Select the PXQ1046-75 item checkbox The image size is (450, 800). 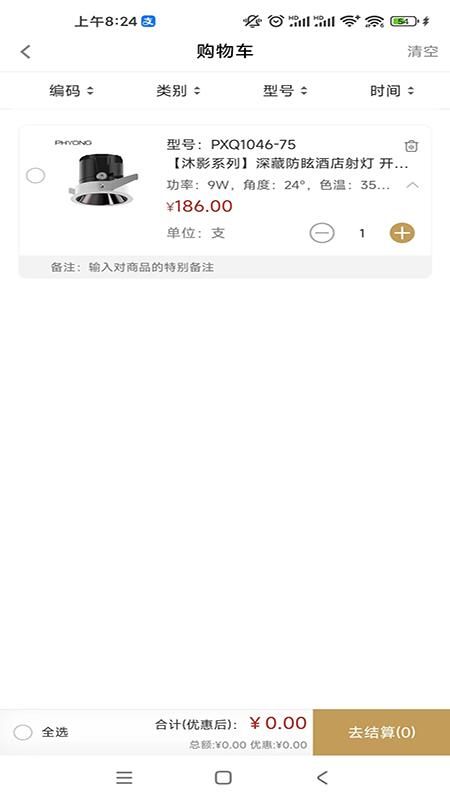36,176
